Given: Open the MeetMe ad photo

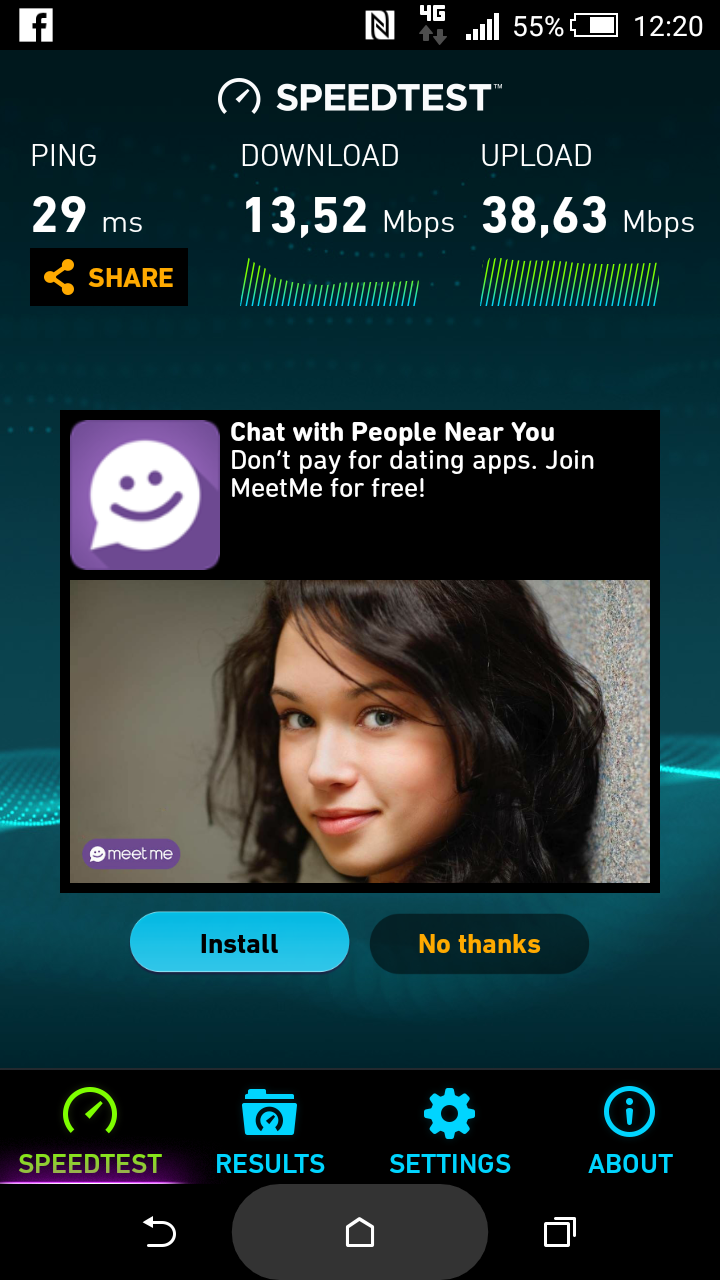Looking at the screenshot, I should [360, 731].
